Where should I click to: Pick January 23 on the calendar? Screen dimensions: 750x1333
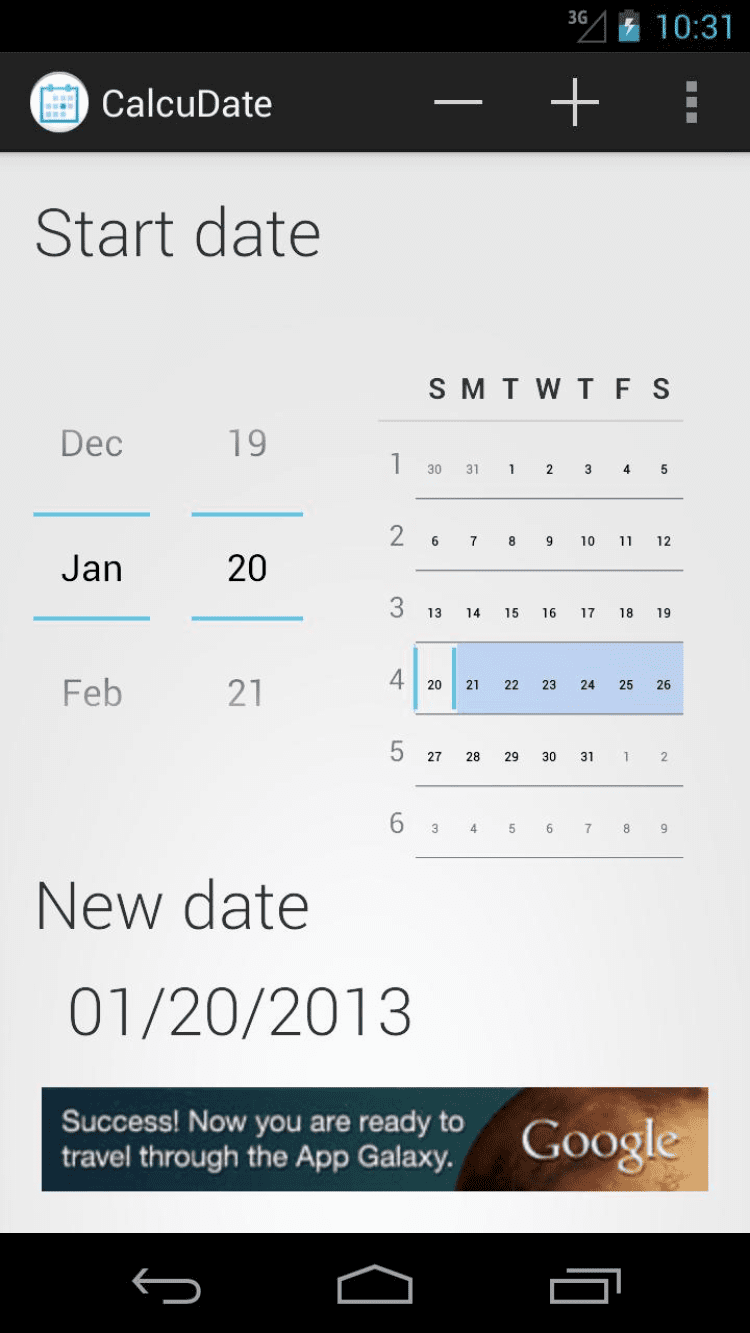(549, 685)
